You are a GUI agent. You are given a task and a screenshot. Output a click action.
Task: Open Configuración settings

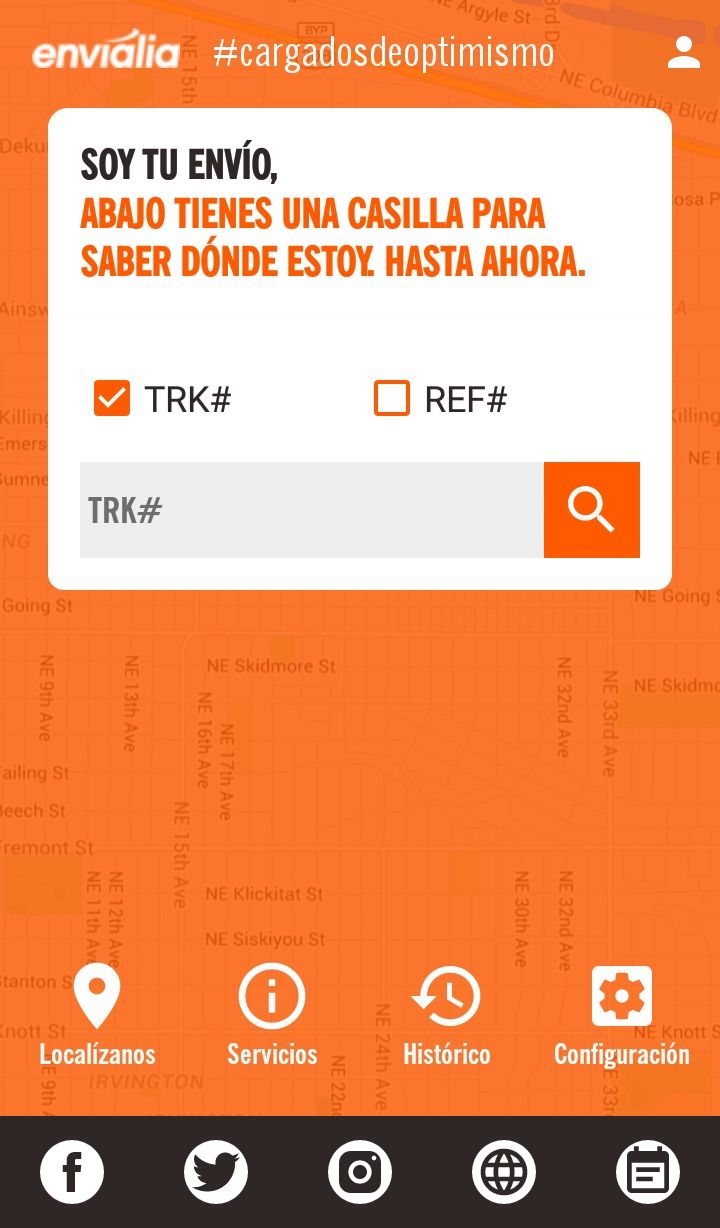click(622, 1014)
